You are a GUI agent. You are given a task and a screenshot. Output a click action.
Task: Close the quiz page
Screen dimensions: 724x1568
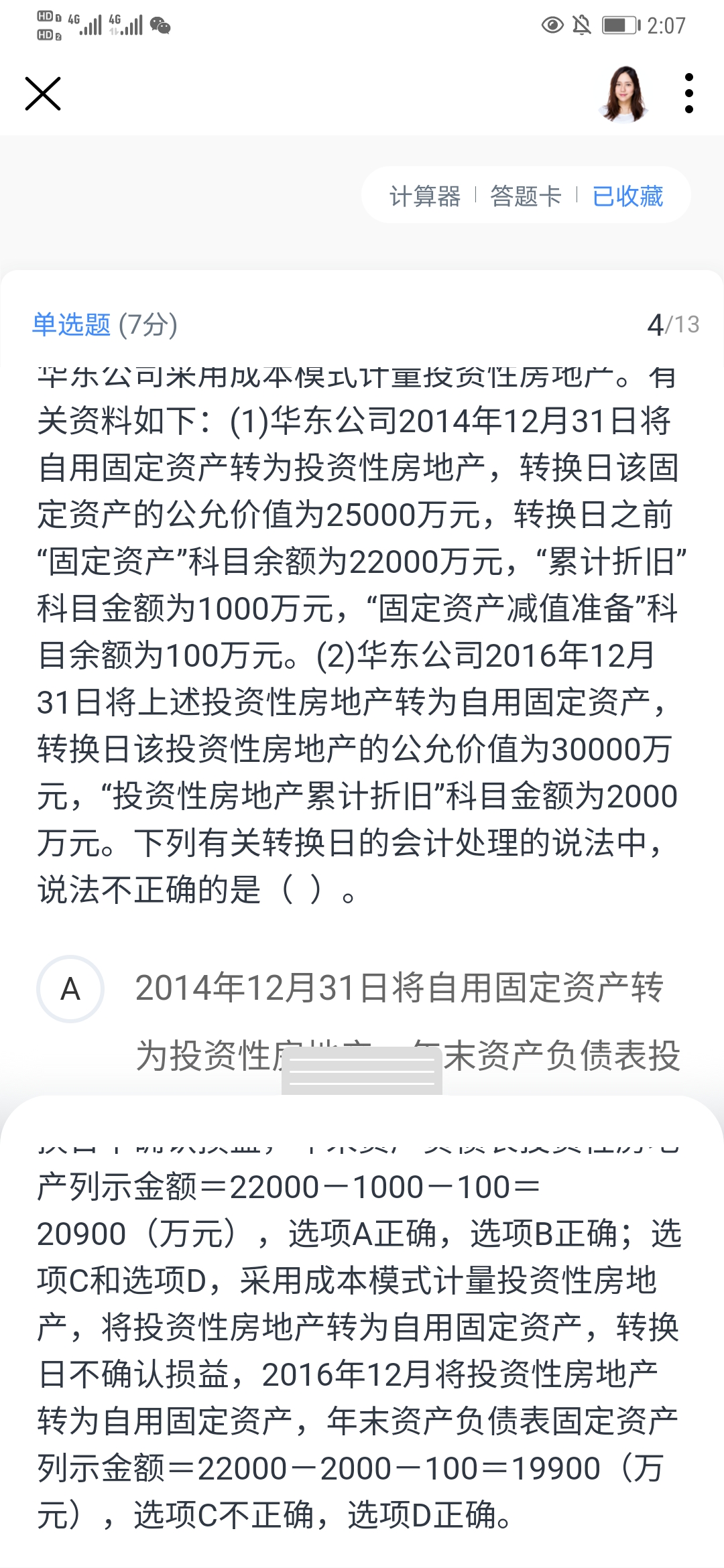click(x=43, y=93)
